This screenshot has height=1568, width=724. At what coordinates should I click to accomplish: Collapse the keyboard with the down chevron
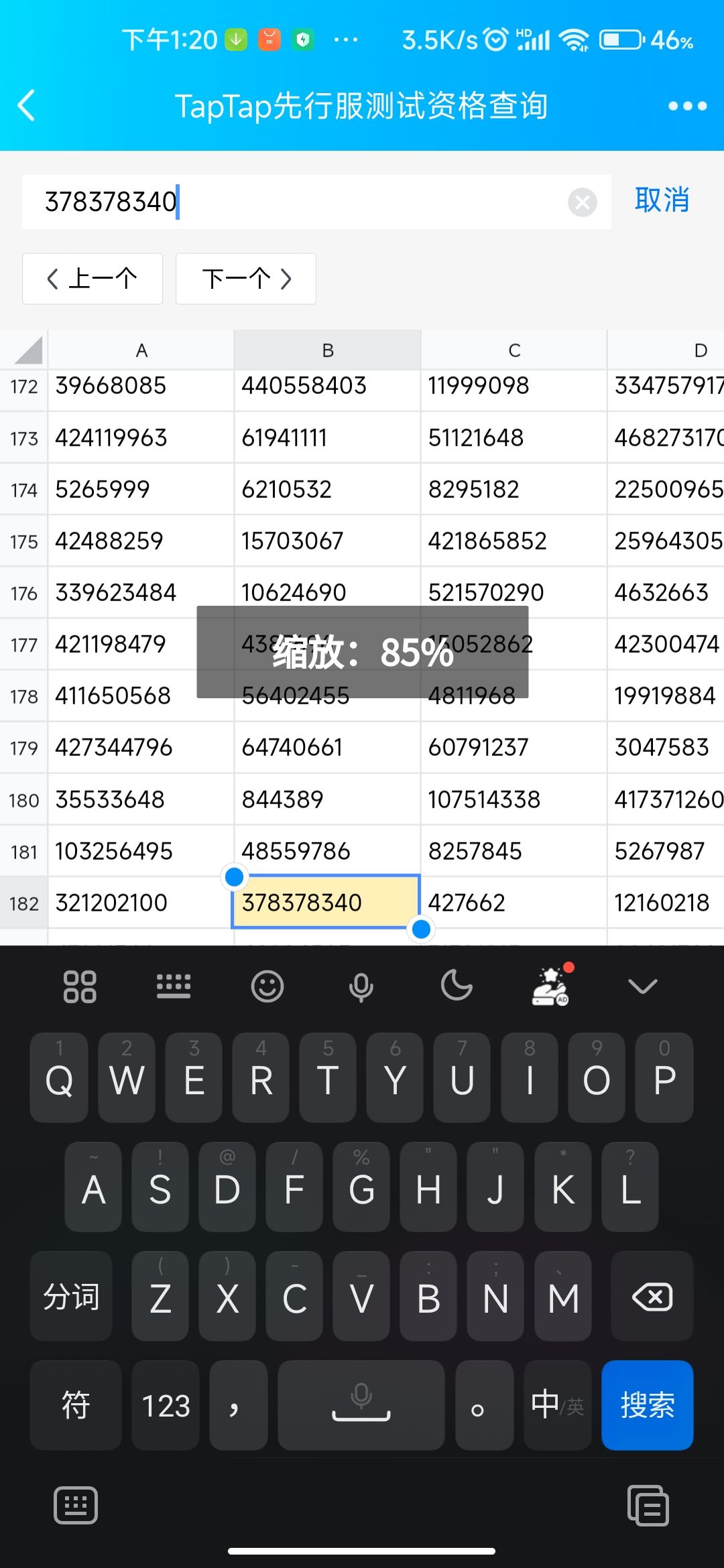tap(643, 986)
